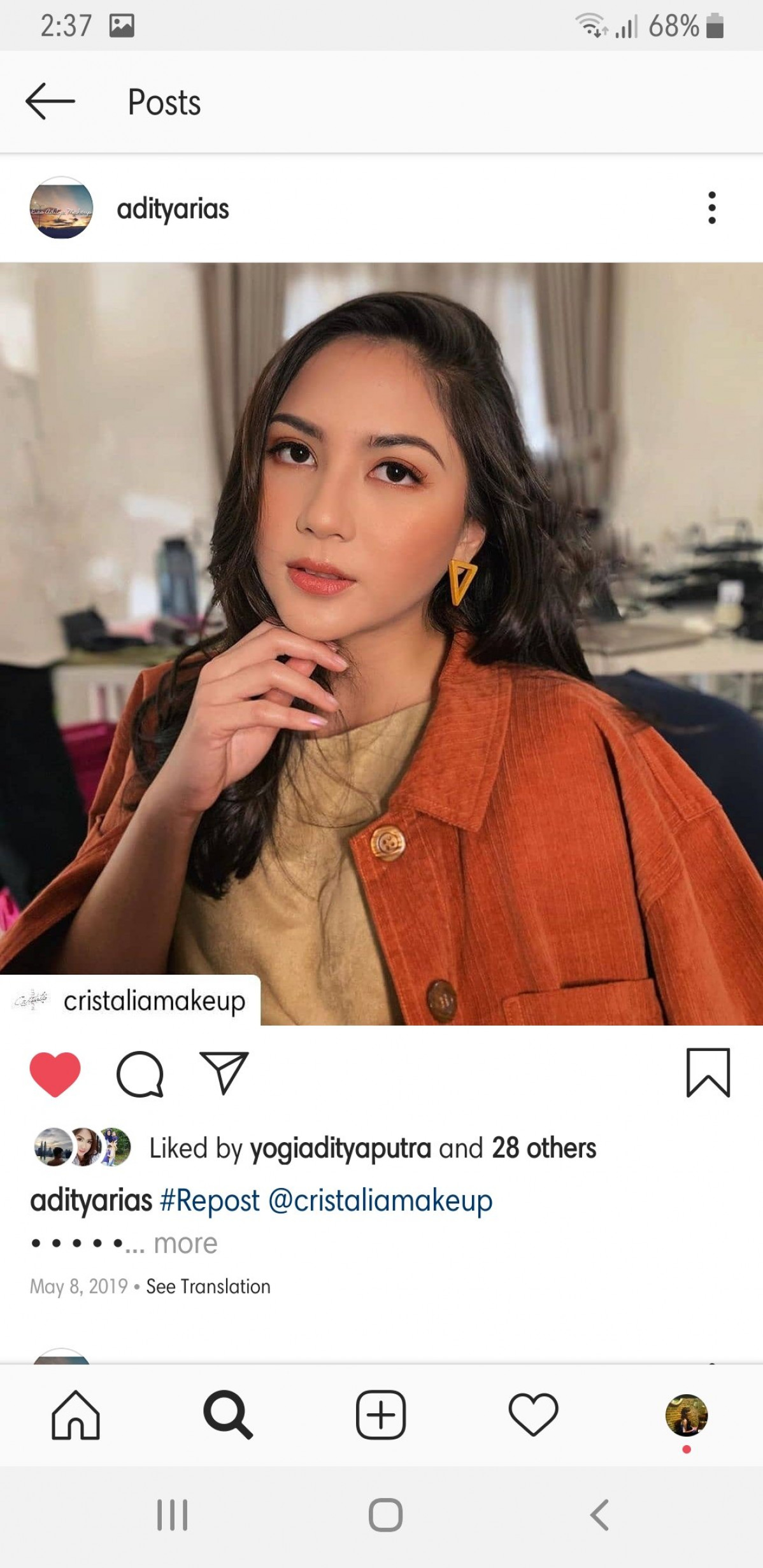Open the #Repost hashtag

(210, 1201)
